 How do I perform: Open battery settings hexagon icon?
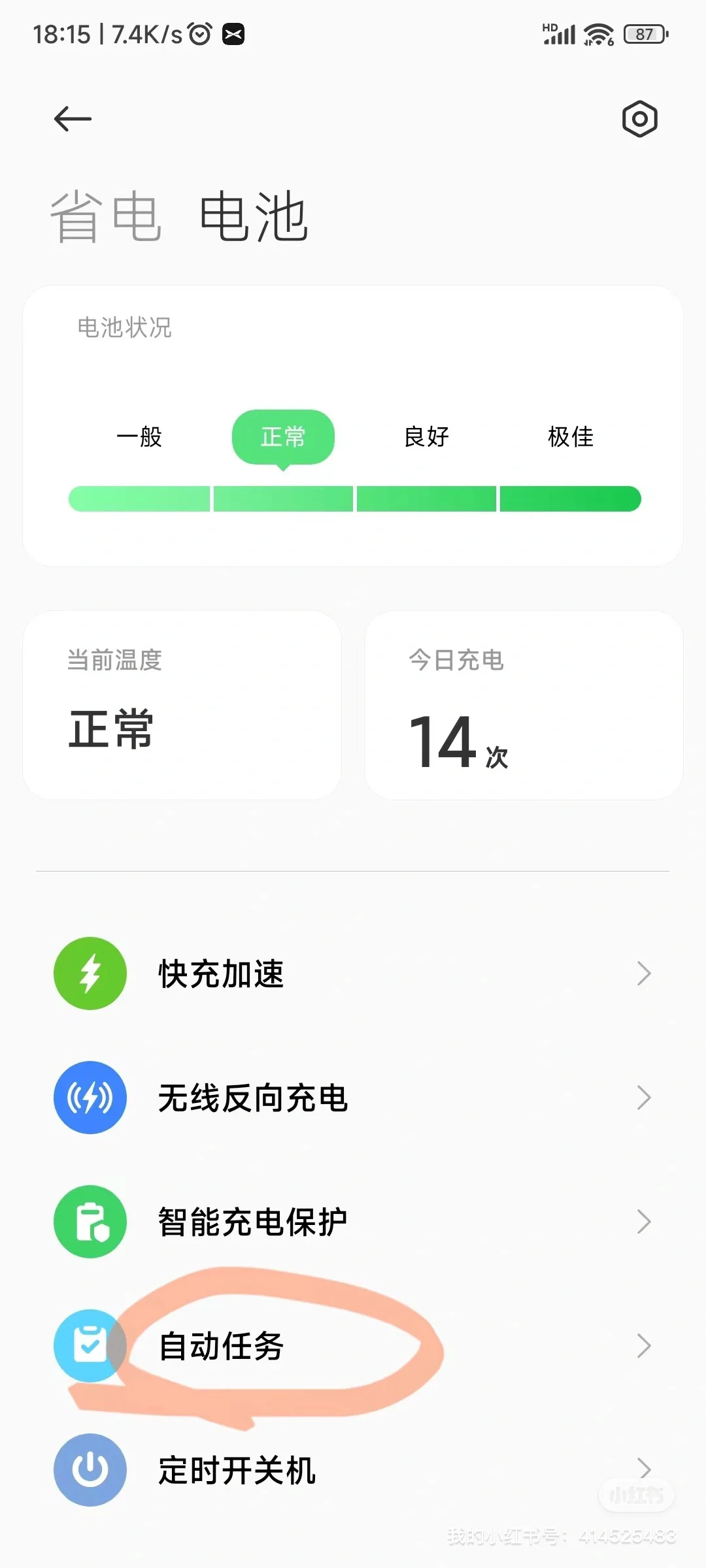(x=639, y=119)
